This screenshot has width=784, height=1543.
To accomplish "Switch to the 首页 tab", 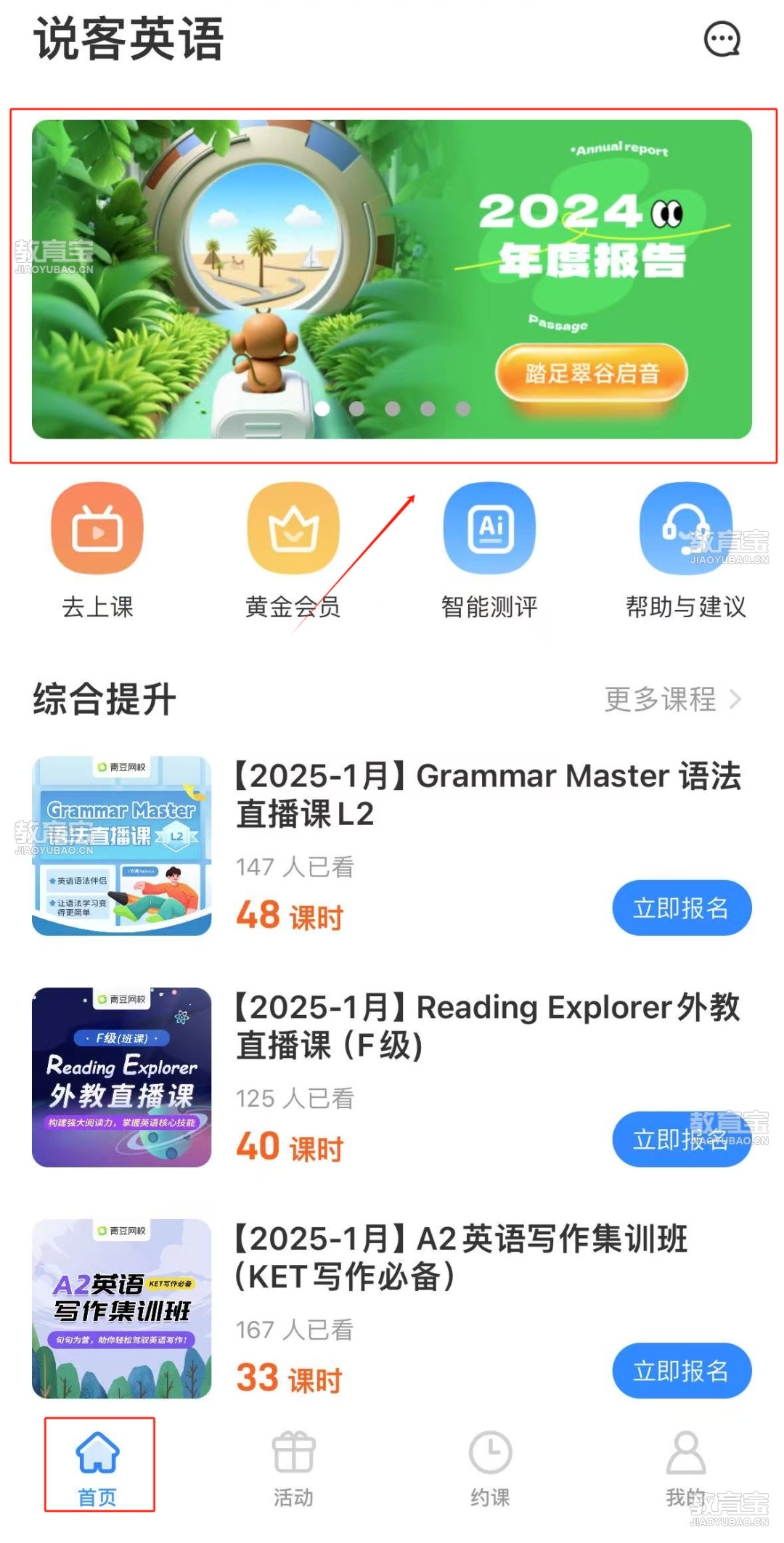I will click(98, 1466).
